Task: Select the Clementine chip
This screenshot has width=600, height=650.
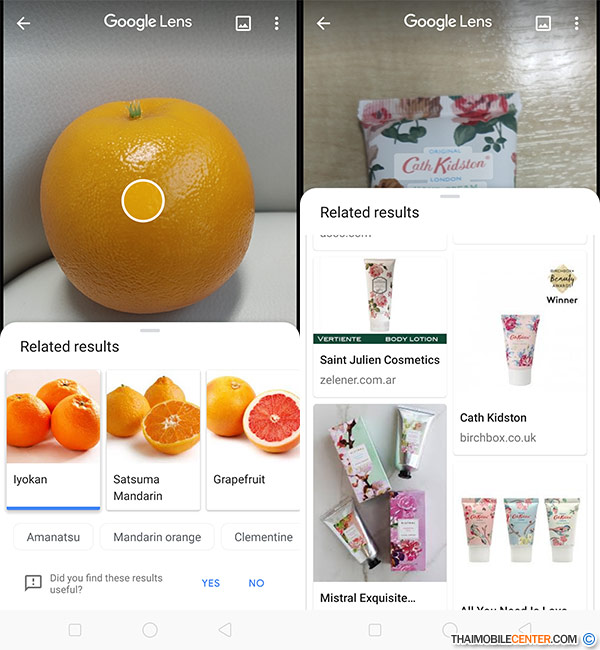Action: tap(262, 537)
